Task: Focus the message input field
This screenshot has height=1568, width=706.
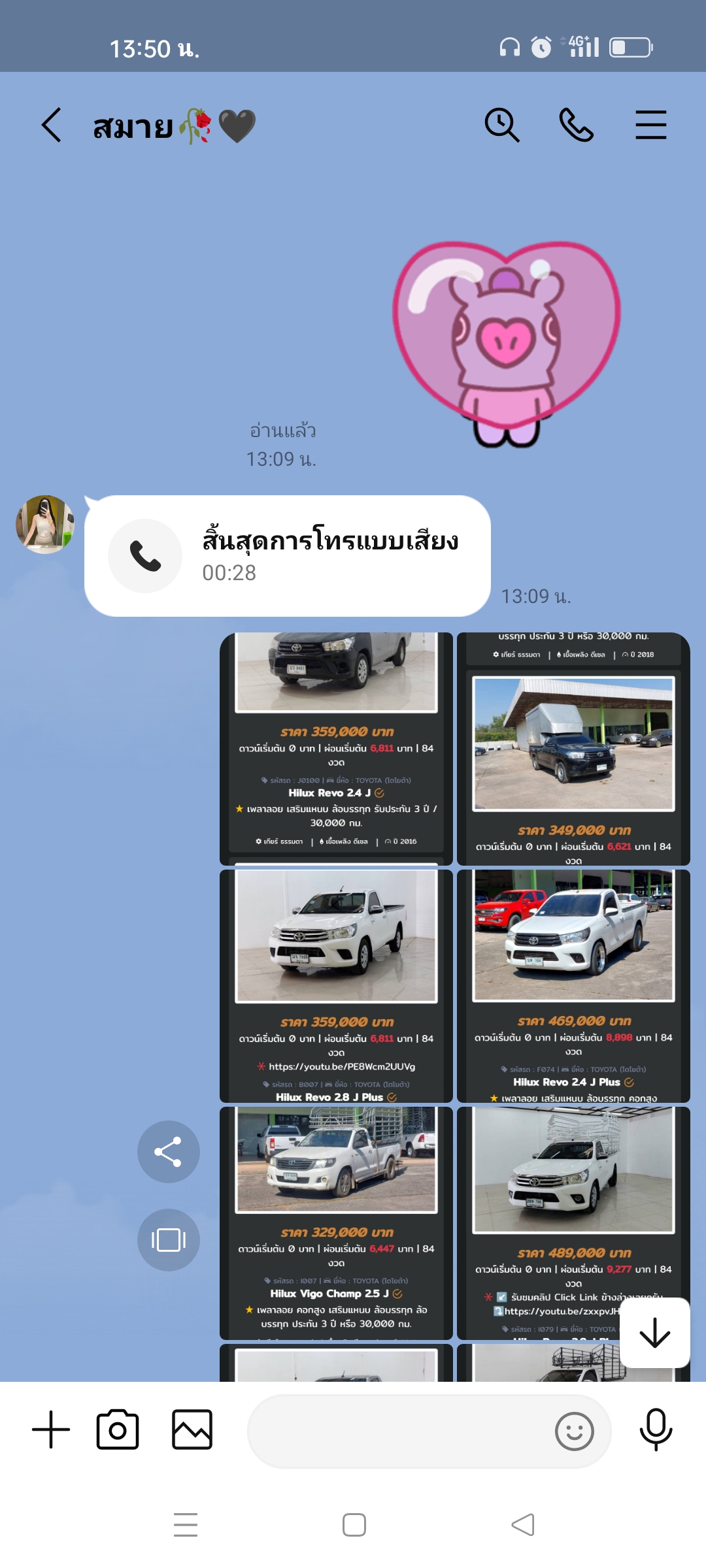Action: pyautogui.click(x=399, y=1431)
